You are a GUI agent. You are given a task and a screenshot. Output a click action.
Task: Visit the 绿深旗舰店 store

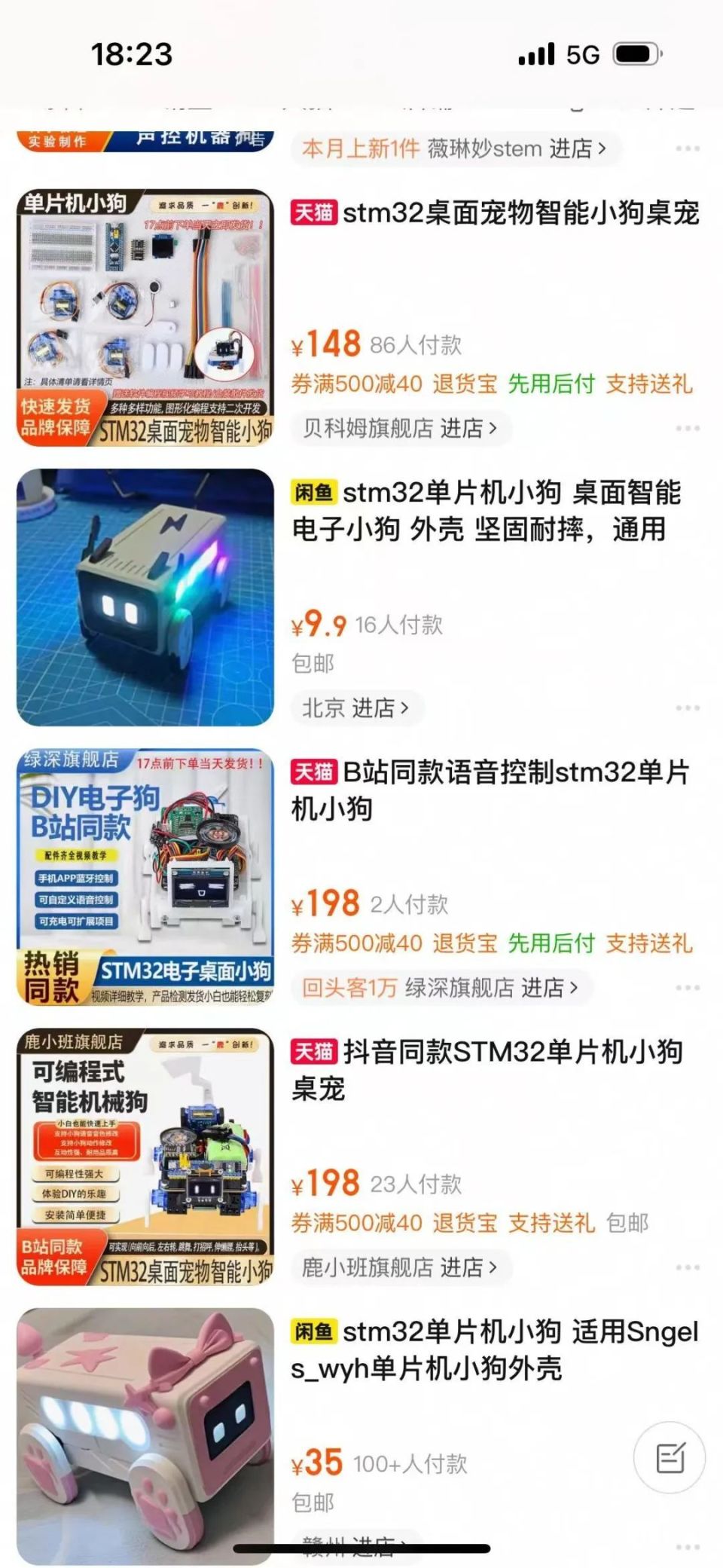pos(492,987)
